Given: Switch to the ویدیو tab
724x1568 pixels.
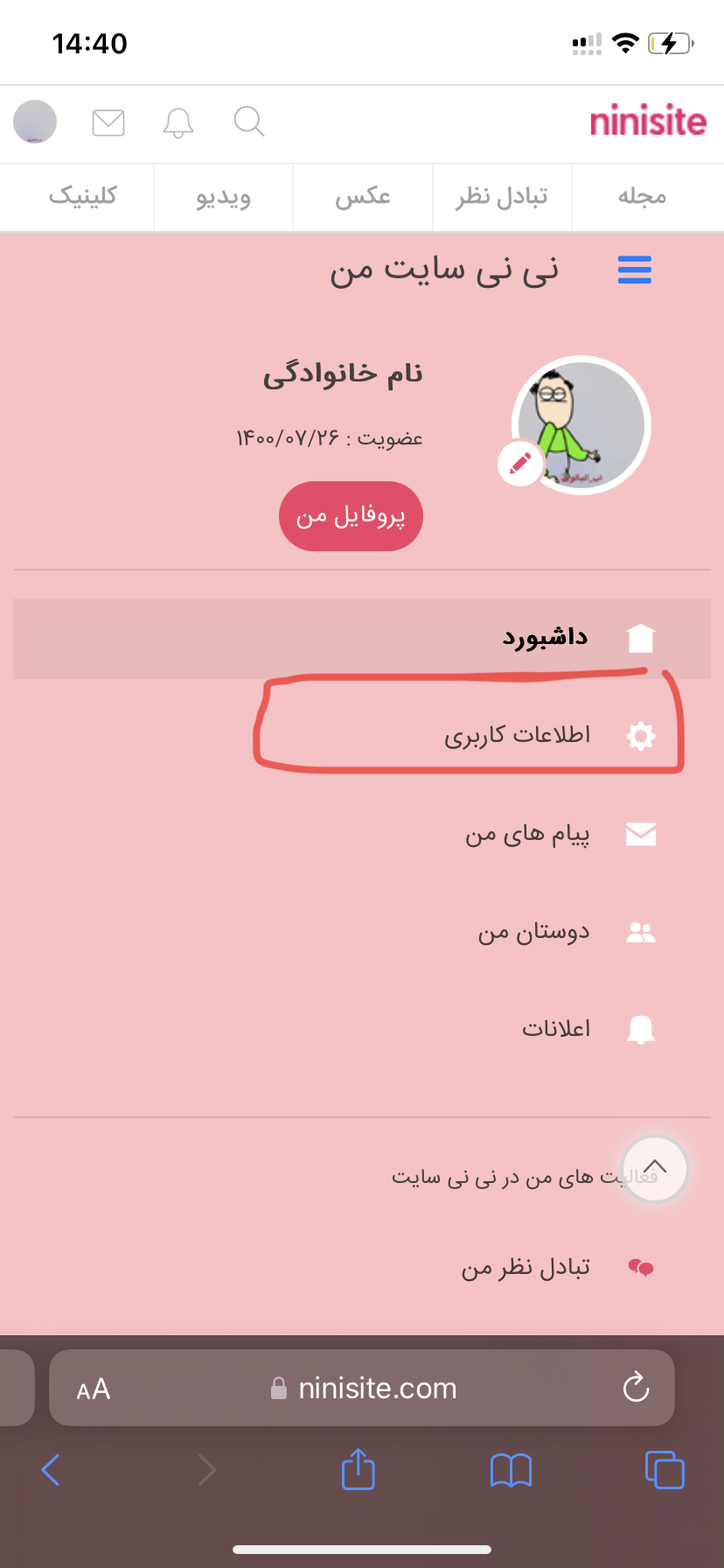Looking at the screenshot, I should coord(224,197).
